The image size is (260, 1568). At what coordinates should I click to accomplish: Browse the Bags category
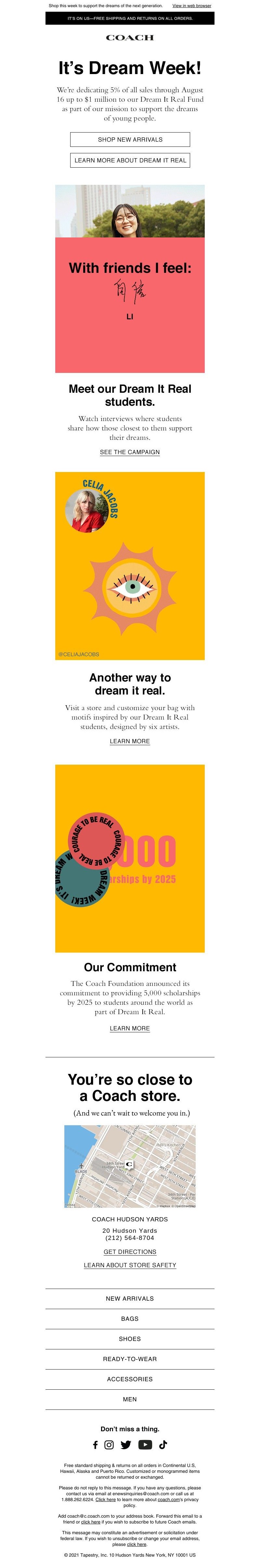pyautogui.click(x=130, y=1319)
